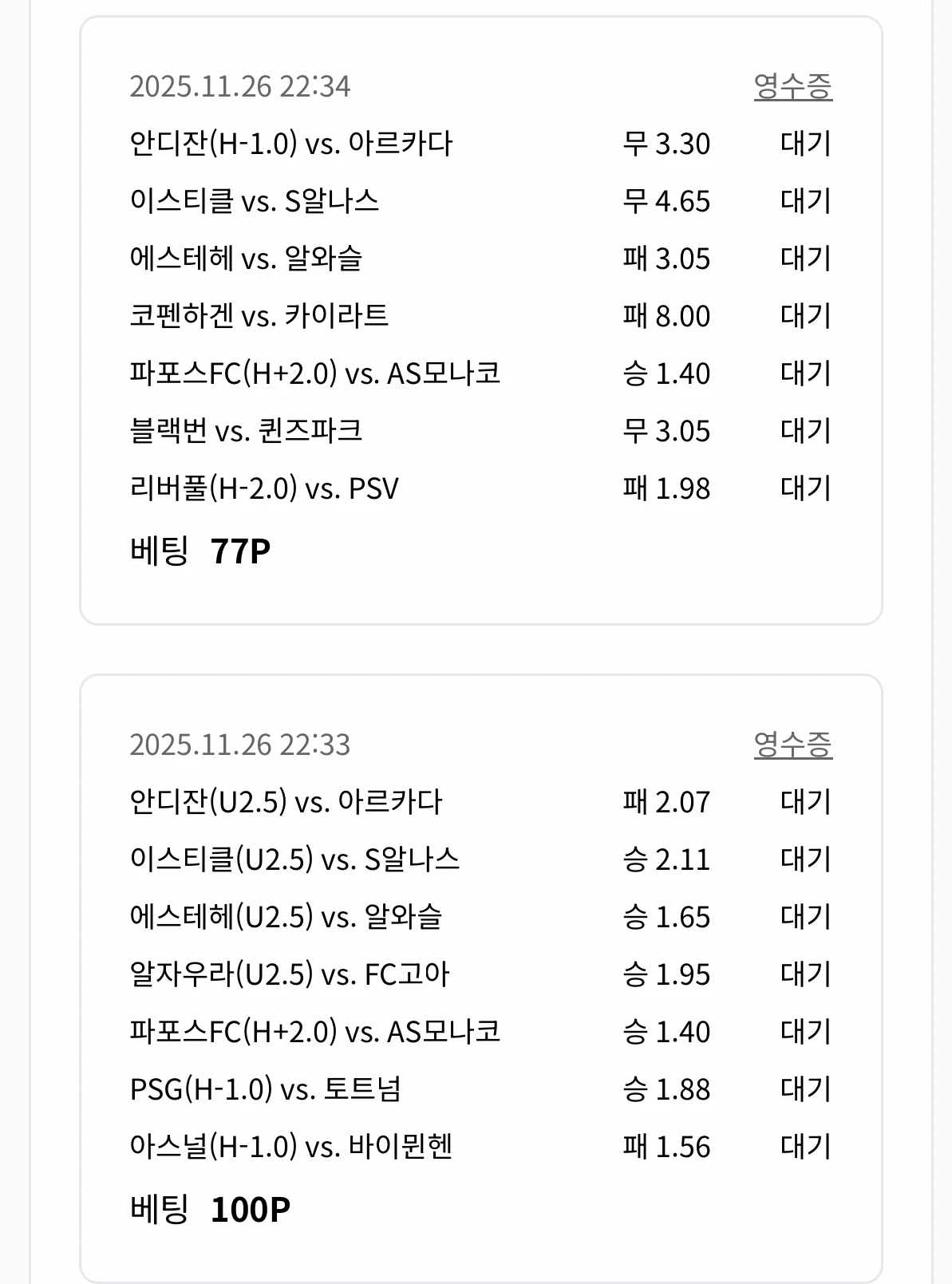Select odds 승 1.40 for 파포스FC second slip
952x1284 pixels.
668,1031
